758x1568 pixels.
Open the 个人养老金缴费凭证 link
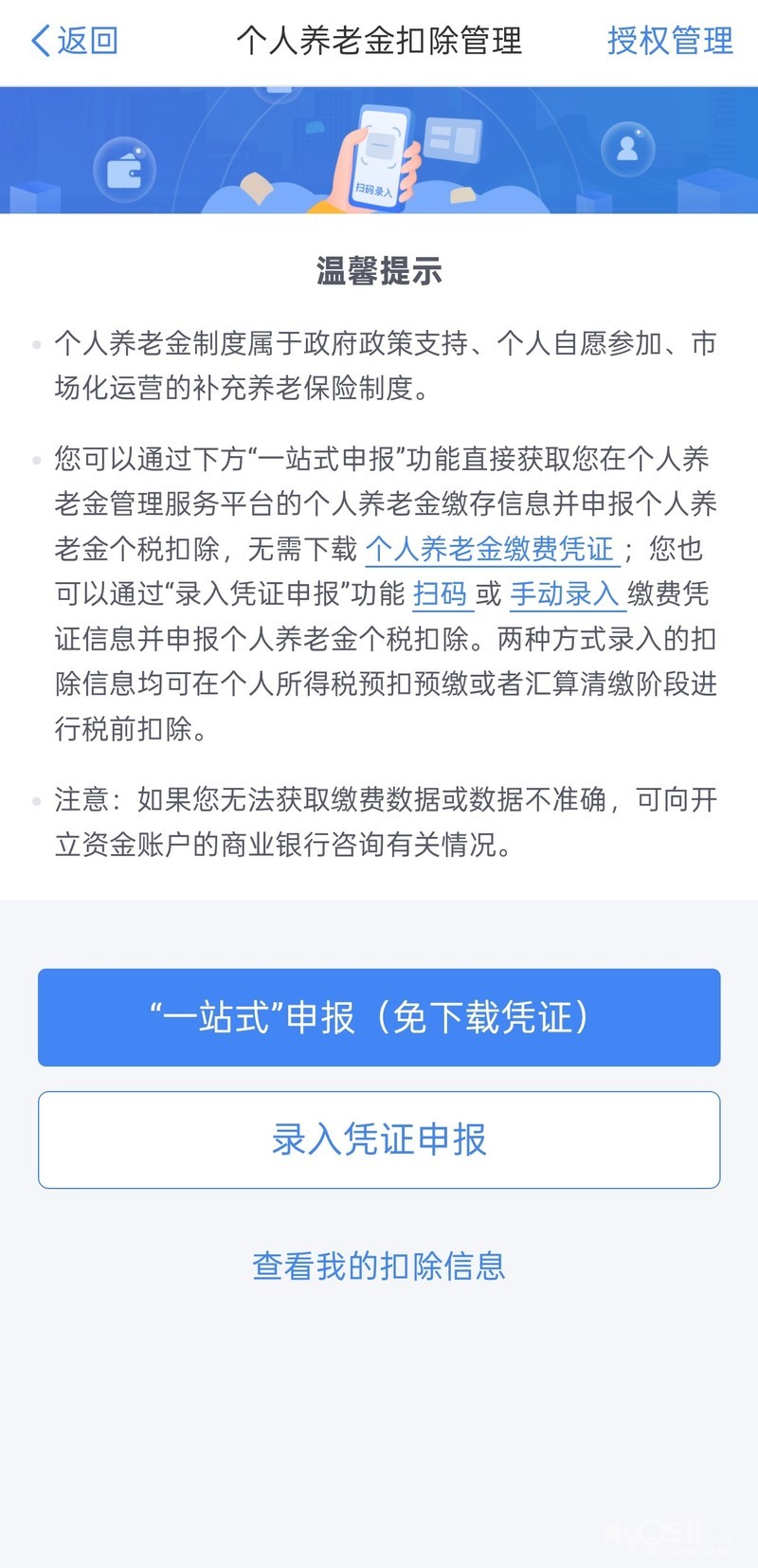tap(491, 549)
